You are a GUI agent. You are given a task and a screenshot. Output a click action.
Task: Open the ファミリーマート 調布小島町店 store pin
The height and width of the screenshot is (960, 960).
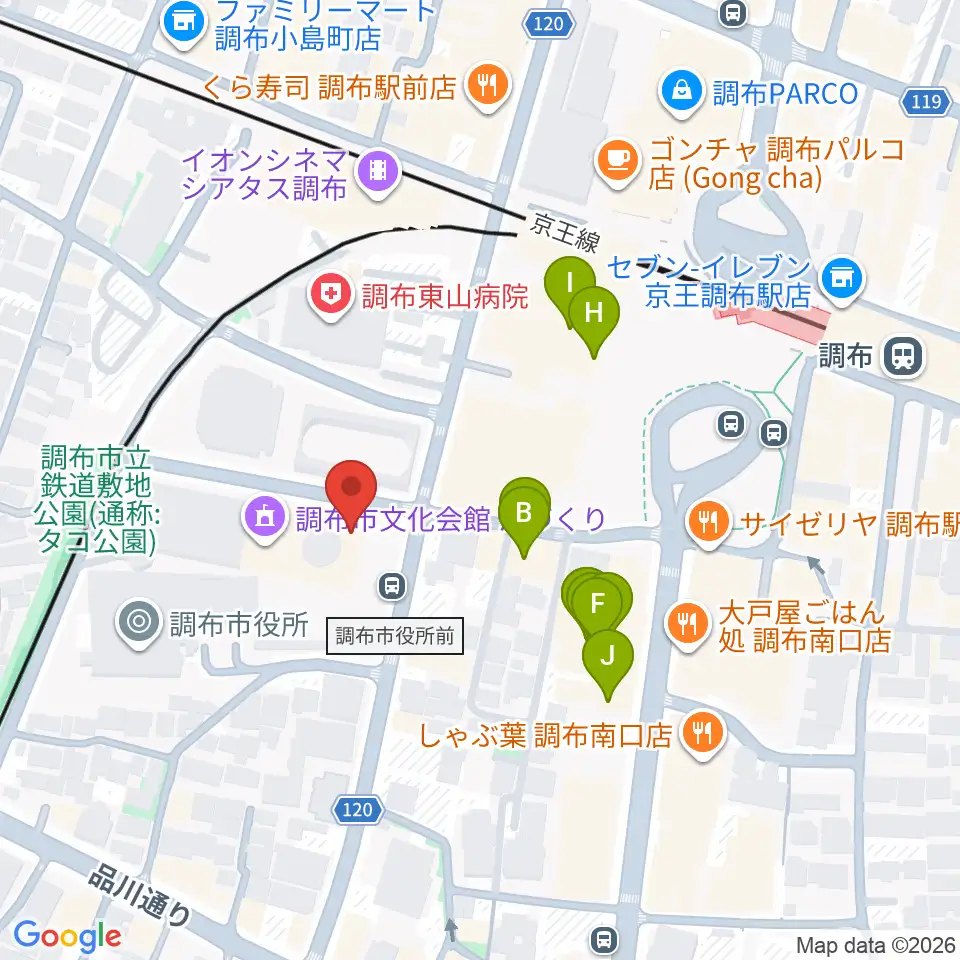[183, 24]
